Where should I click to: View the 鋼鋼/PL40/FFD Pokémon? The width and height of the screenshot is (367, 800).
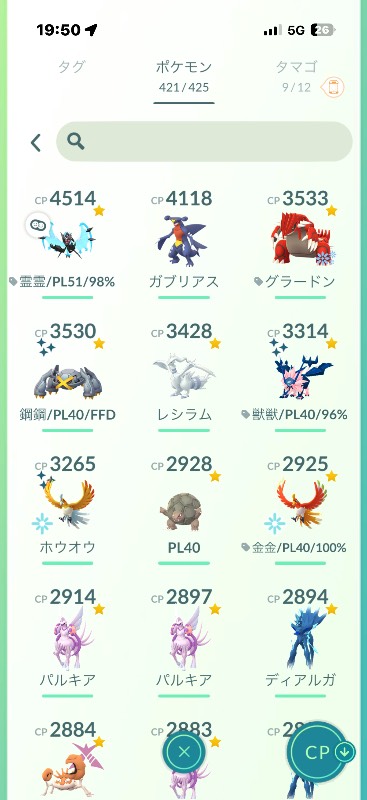click(67, 377)
